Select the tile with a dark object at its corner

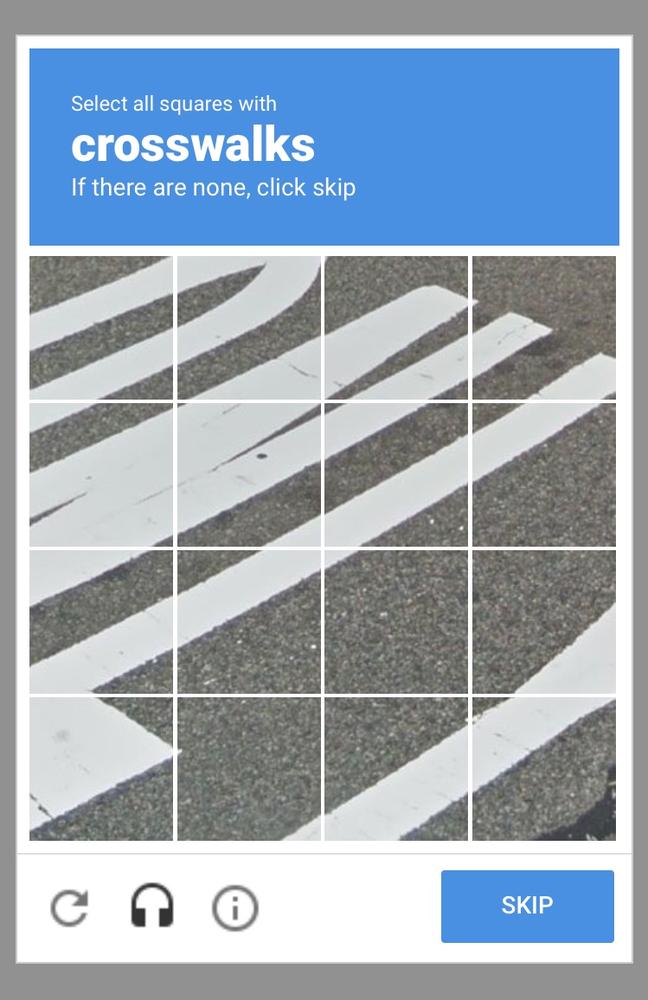click(544, 768)
